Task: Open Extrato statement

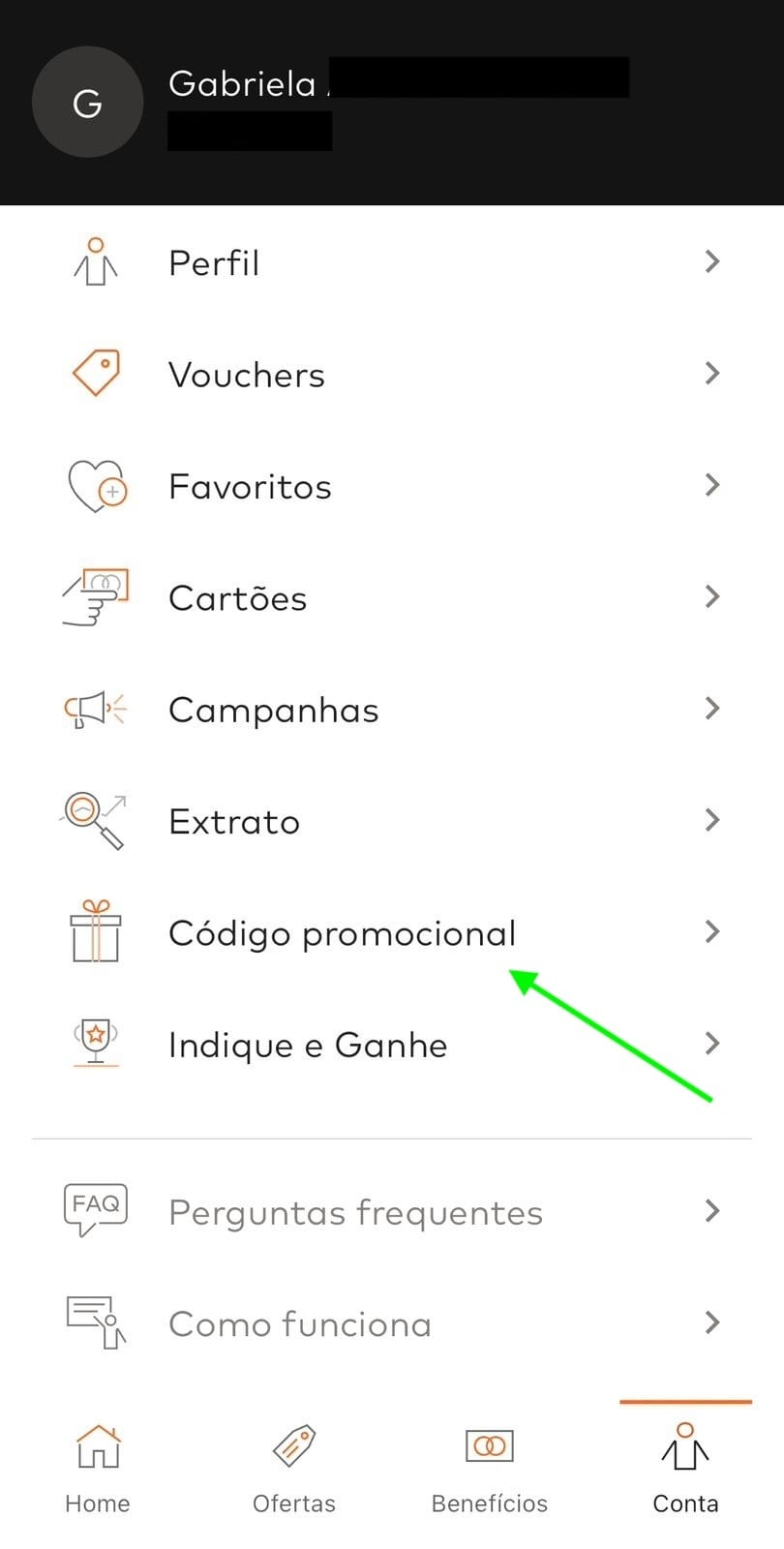Action: point(392,821)
